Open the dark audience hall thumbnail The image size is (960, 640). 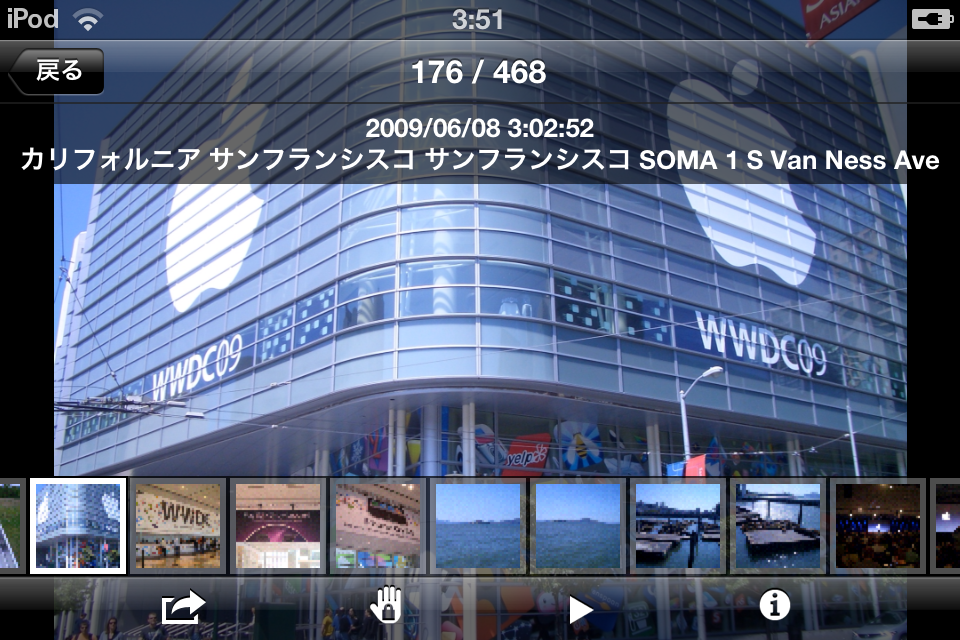pyautogui.click(x=878, y=525)
